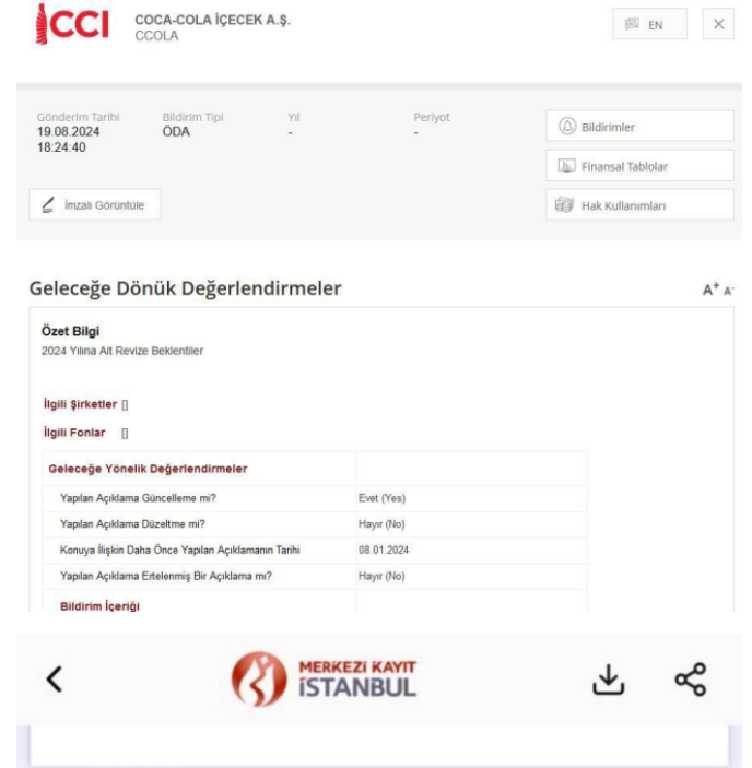Go back with the left arrow
The height and width of the screenshot is (768, 752).
56,679
